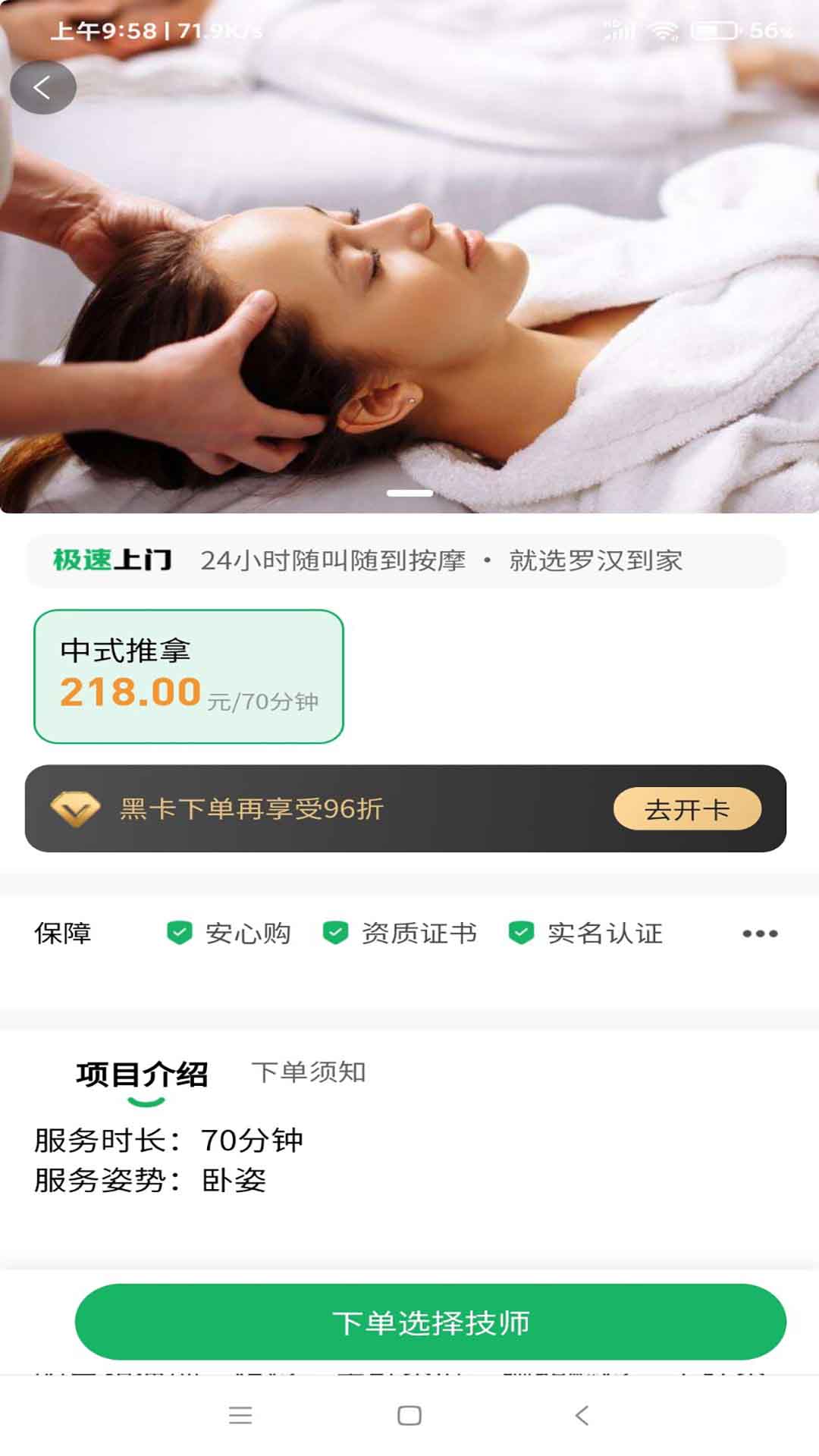Tap 去开卡 to open a black card

tap(686, 809)
